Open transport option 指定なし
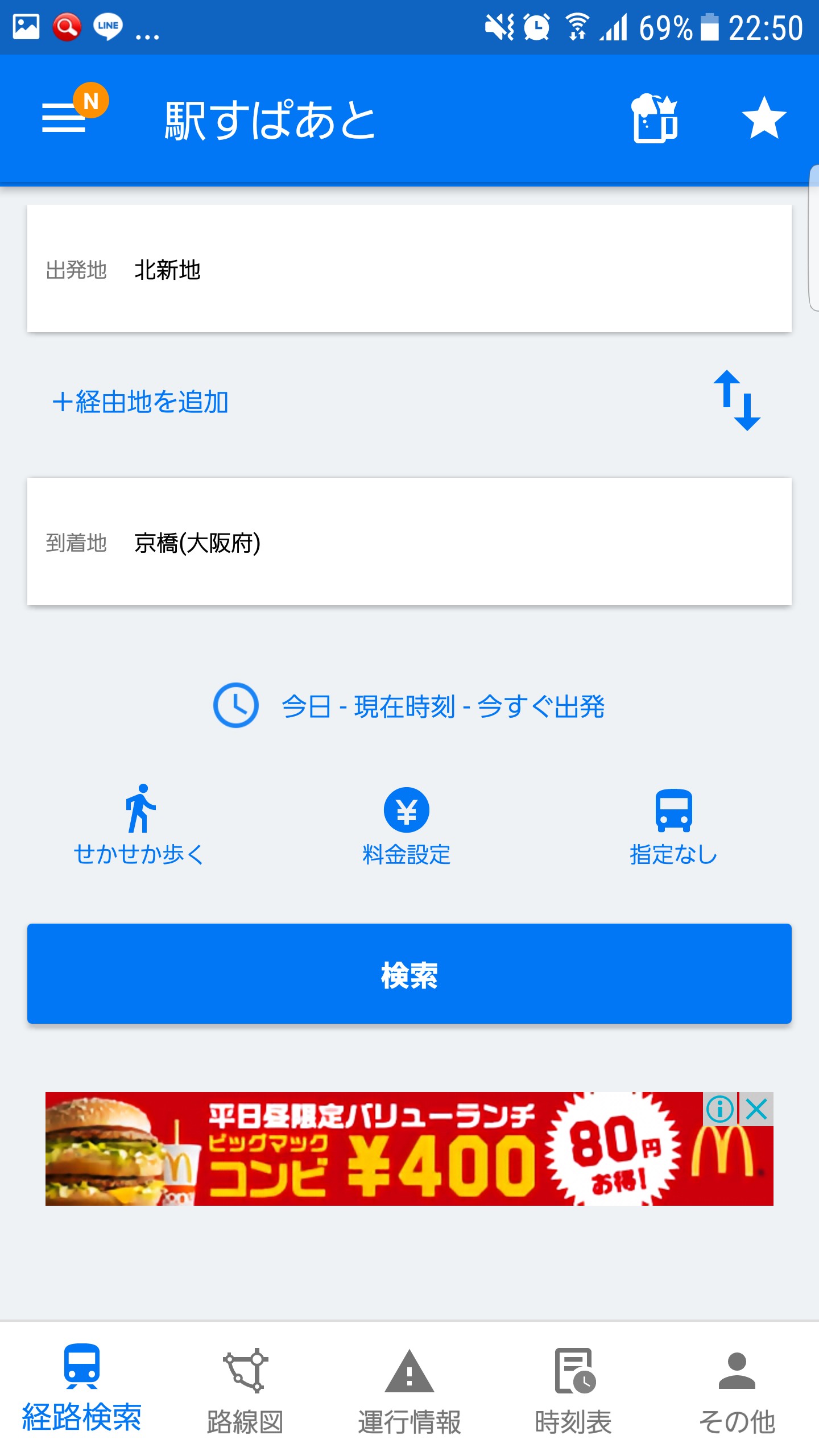819x1456 pixels. (673, 825)
